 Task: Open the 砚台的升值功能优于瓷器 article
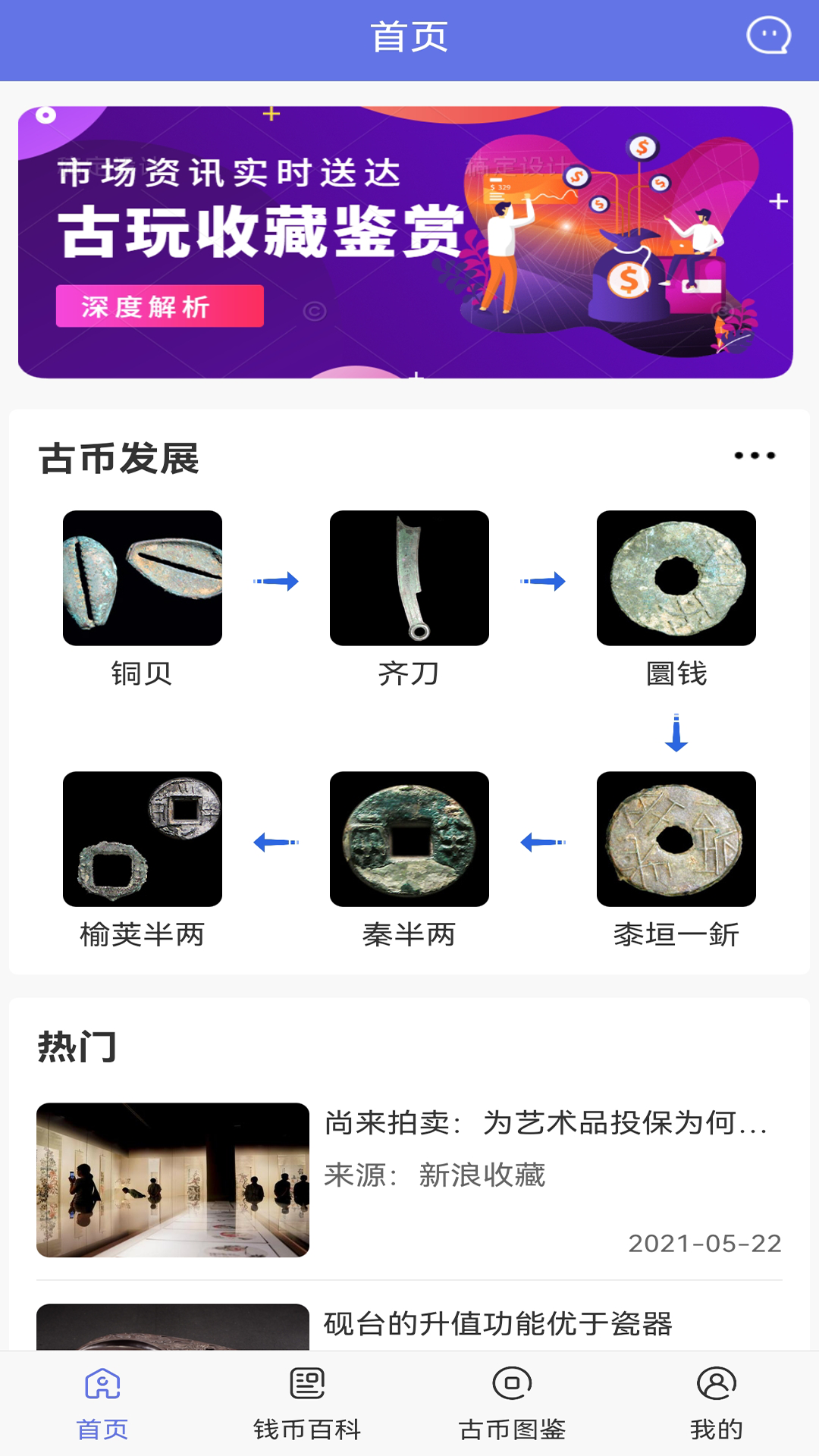click(409, 1326)
